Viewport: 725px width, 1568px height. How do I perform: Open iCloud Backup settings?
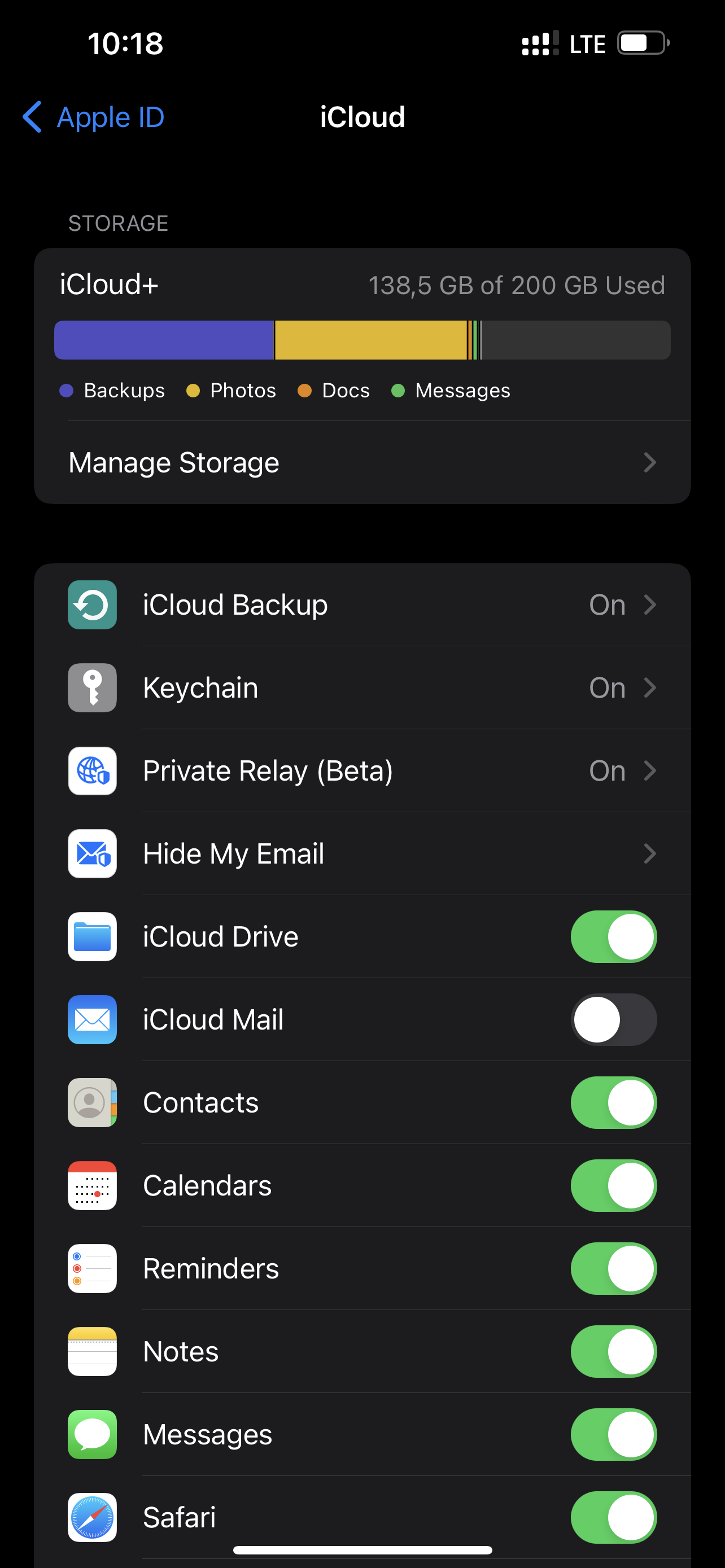coord(362,605)
